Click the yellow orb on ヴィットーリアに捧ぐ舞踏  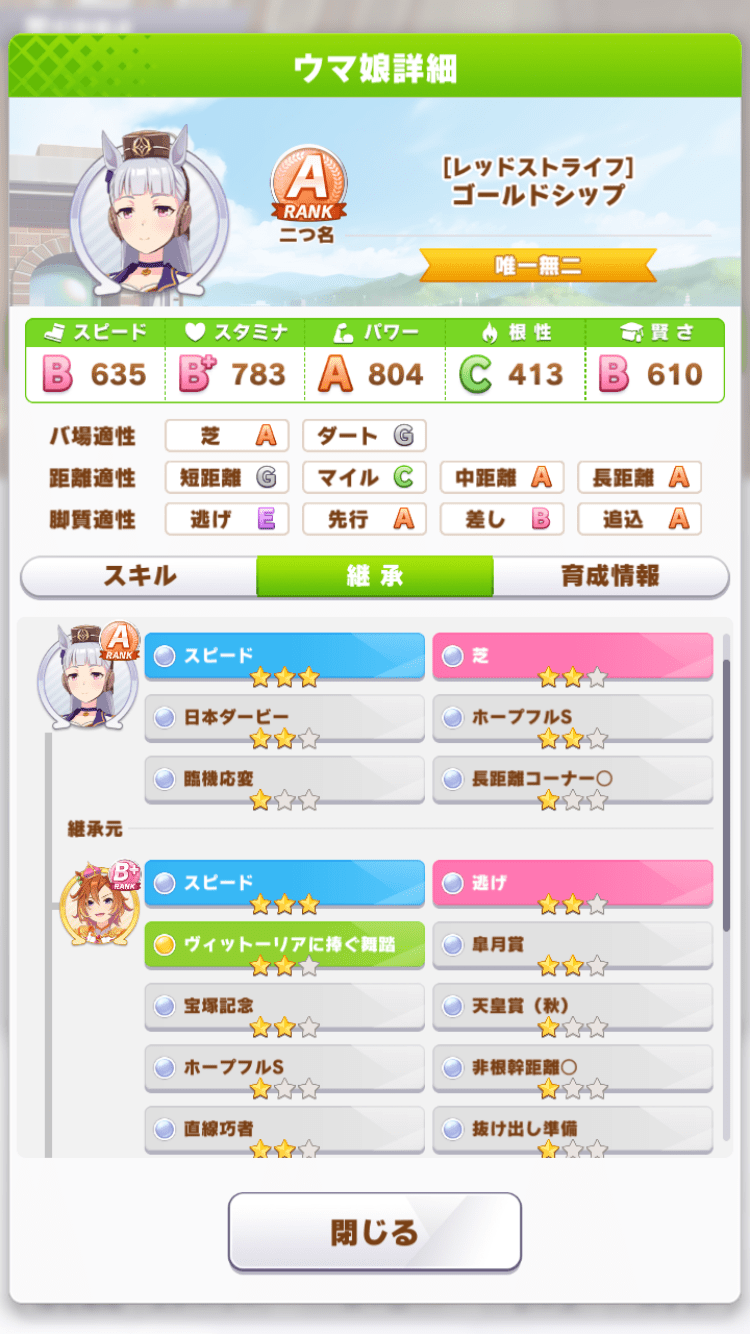tap(163, 945)
